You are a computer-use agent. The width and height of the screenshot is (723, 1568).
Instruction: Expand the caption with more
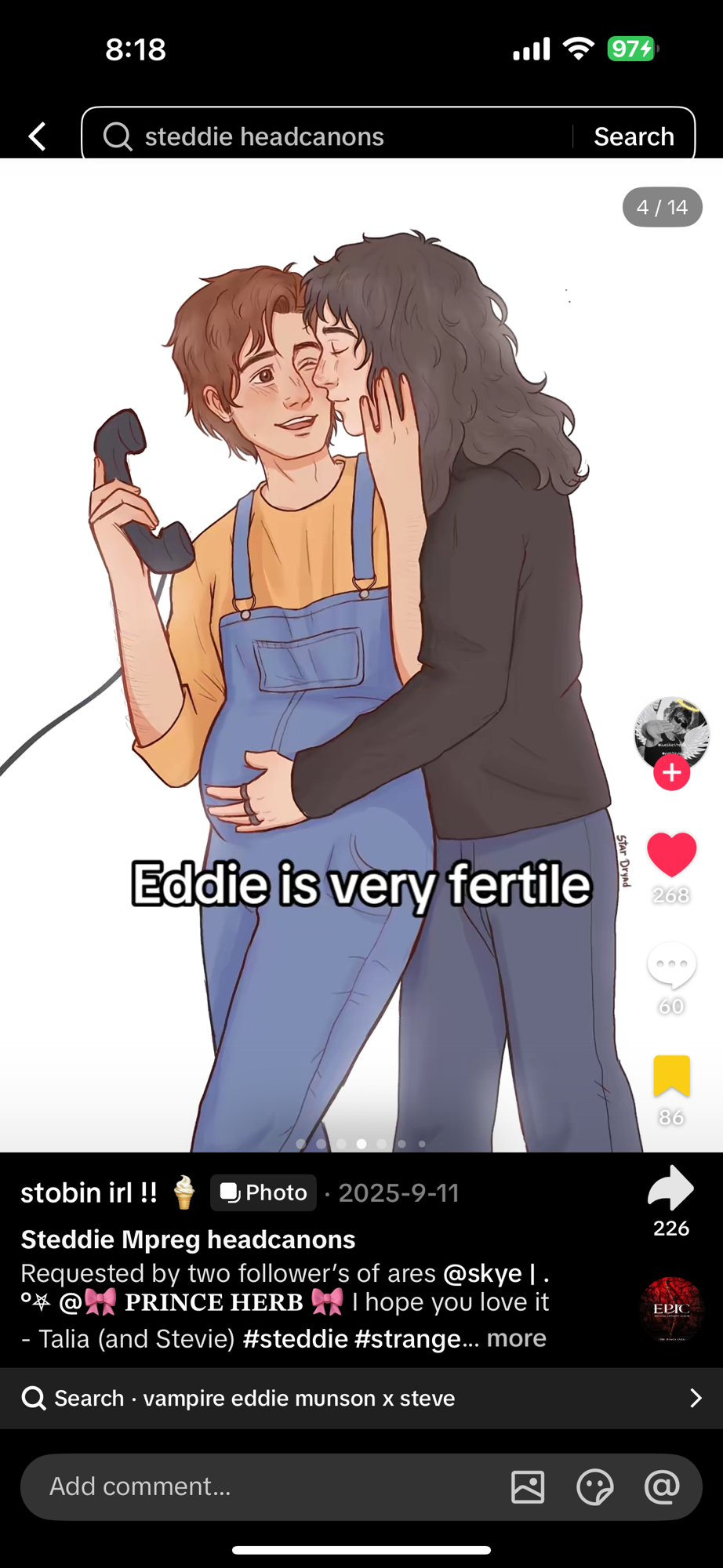tap(516, 1338)
